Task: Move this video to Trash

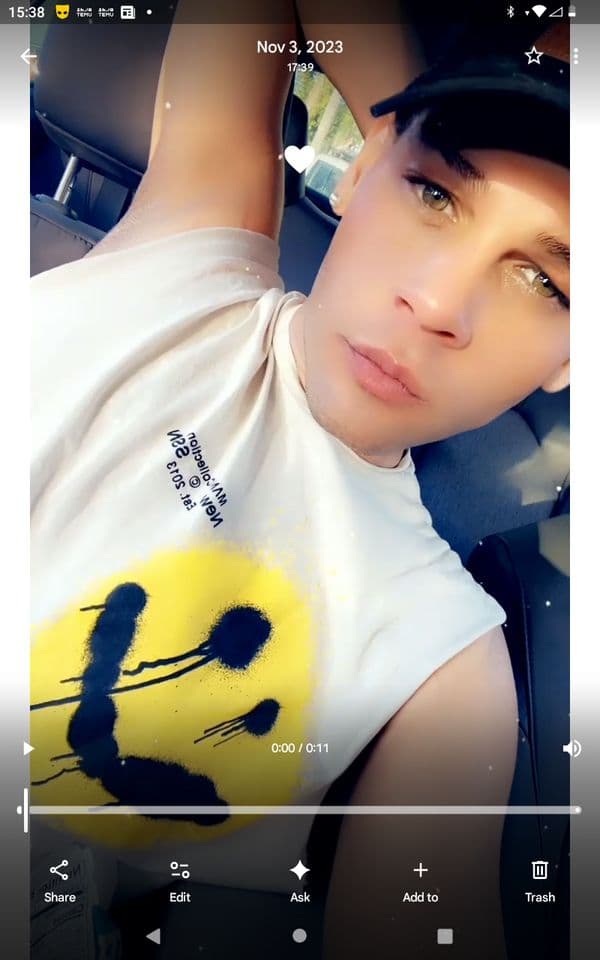Action: (540, 880)
